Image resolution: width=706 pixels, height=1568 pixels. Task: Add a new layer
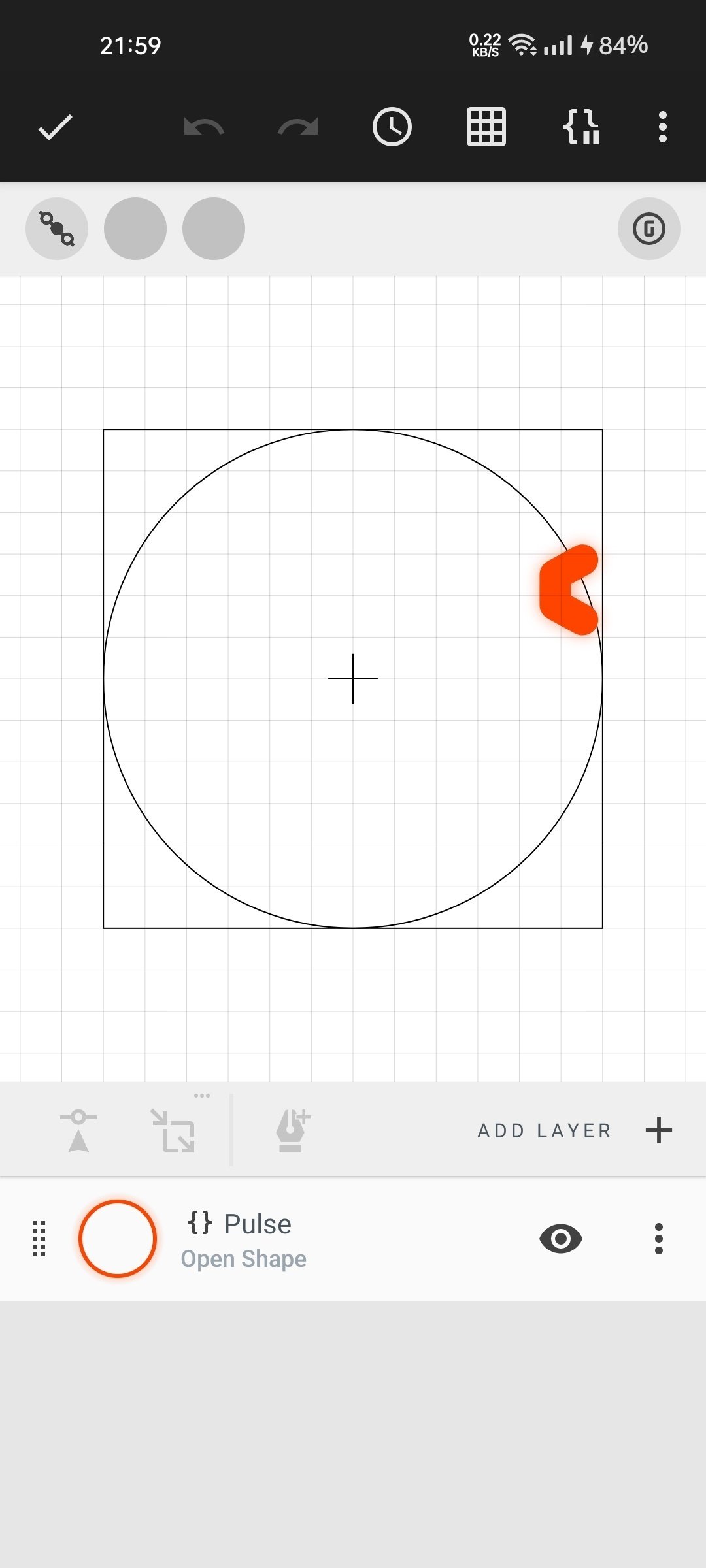(x=575, y=1130)
